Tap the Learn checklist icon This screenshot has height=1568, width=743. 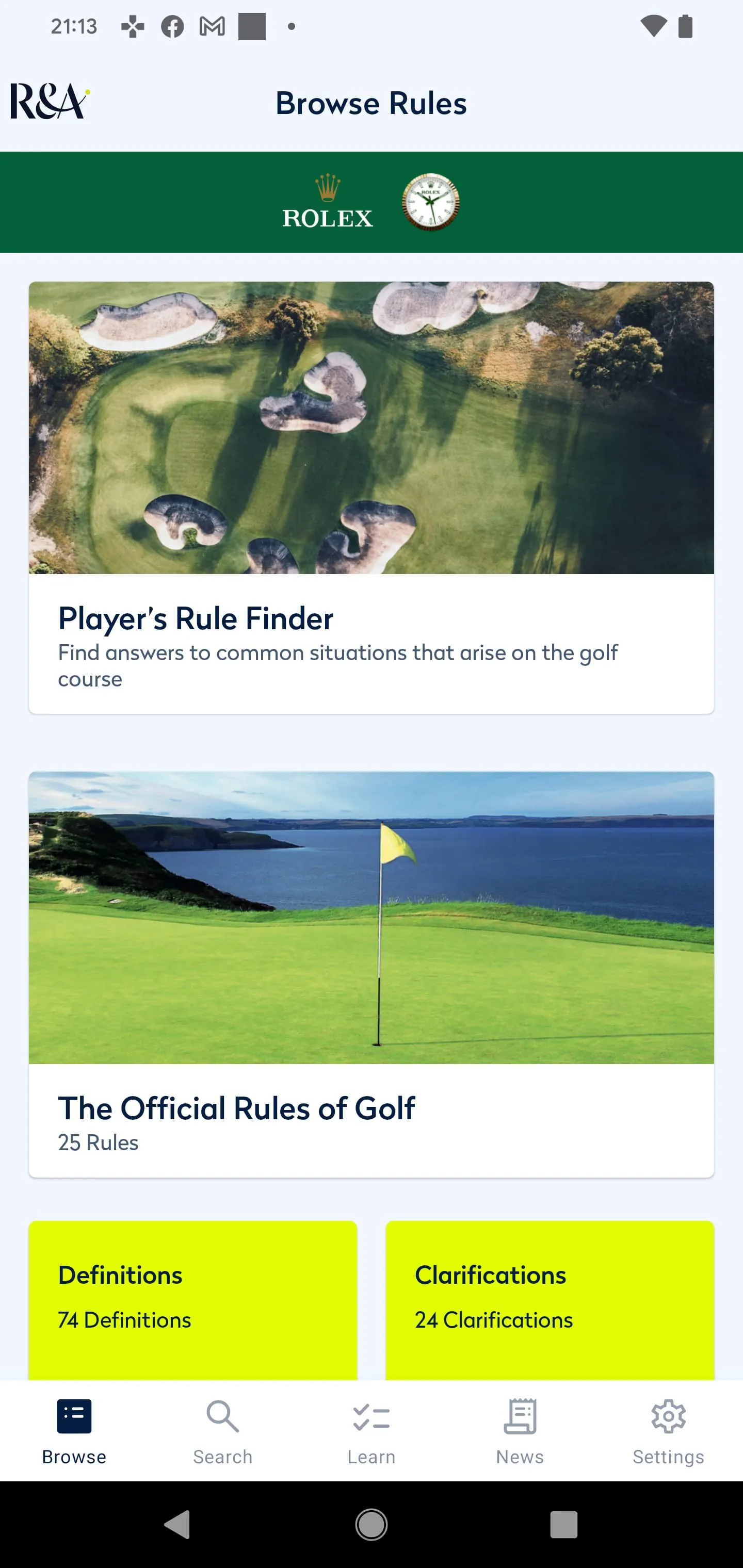pyautogui.click(x=372, y=1416)
